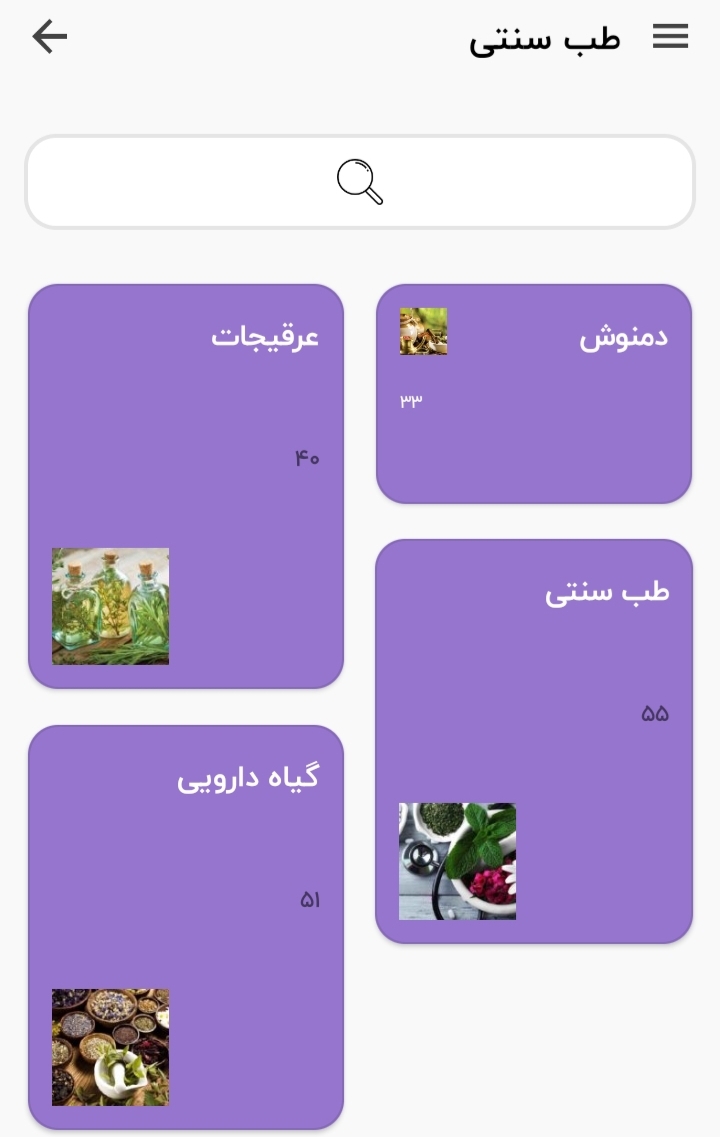The height and width of the screenshot is (1137, 720).
Task: Tap the spices mortar image on گیاه دارویی card
Action: [110, 1047]
